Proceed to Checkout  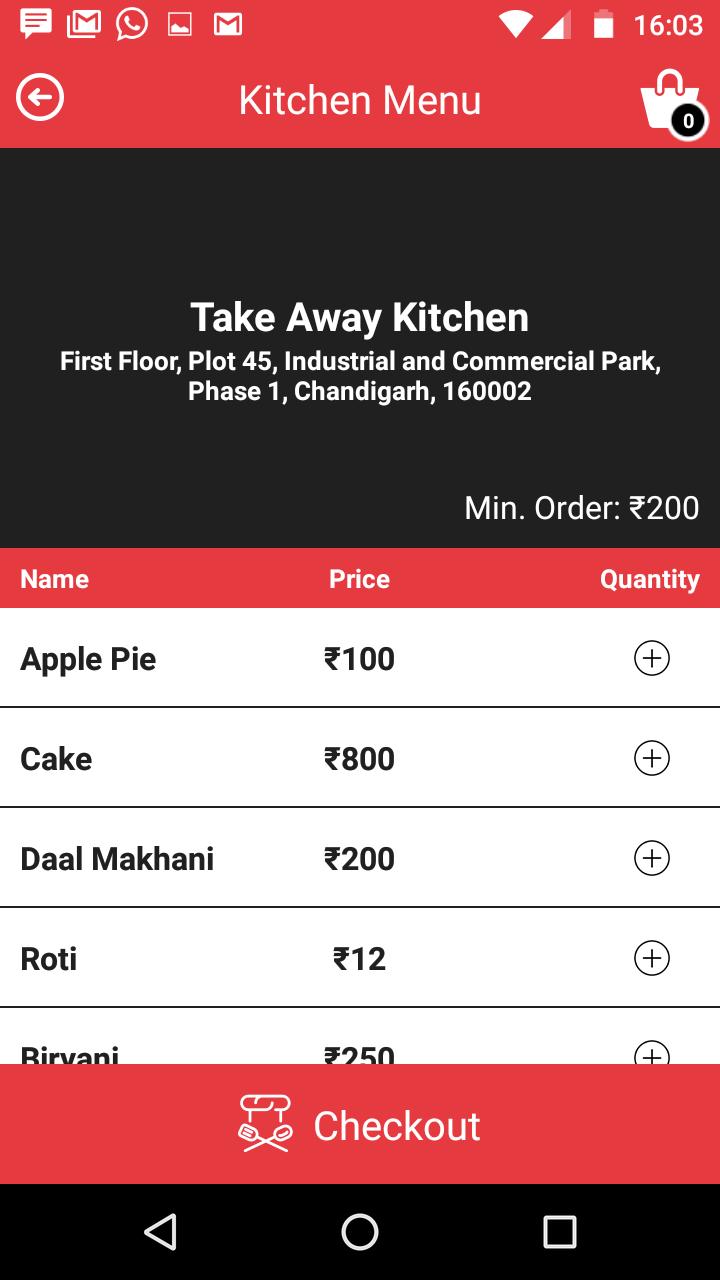click(x=360, y=1125)
